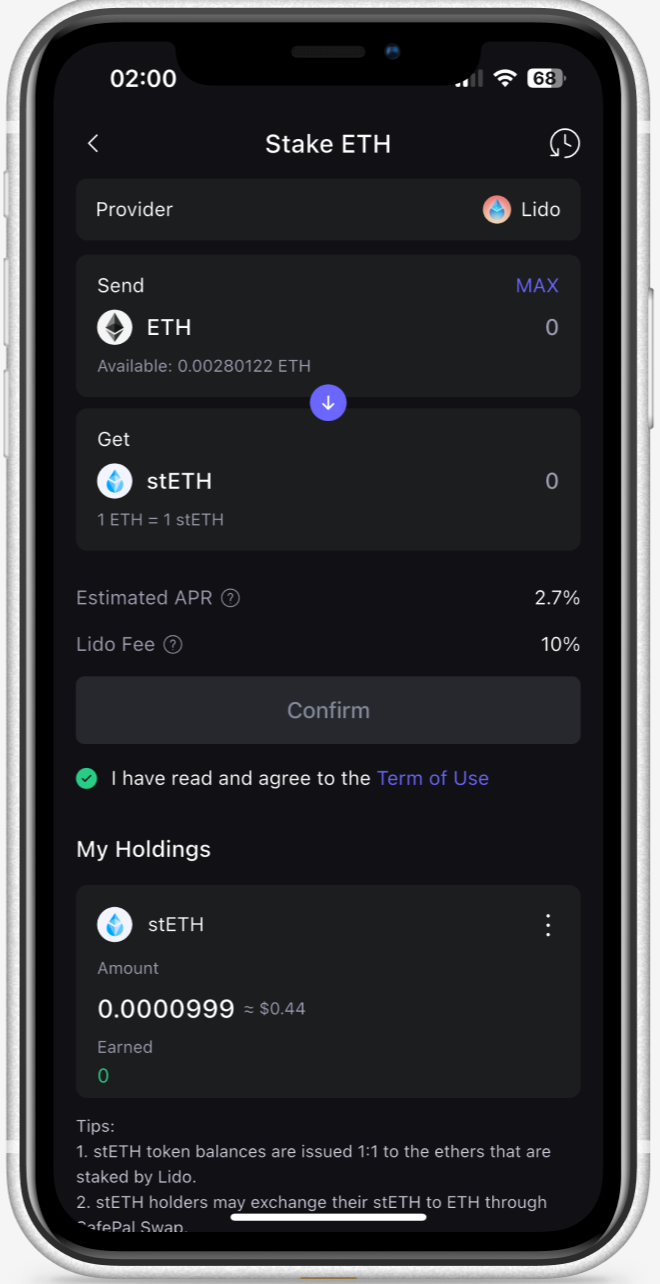This screenshot has width=660, height=1284.
Task: Open the stETH holdings overflow menu
Action: (547, 925)
